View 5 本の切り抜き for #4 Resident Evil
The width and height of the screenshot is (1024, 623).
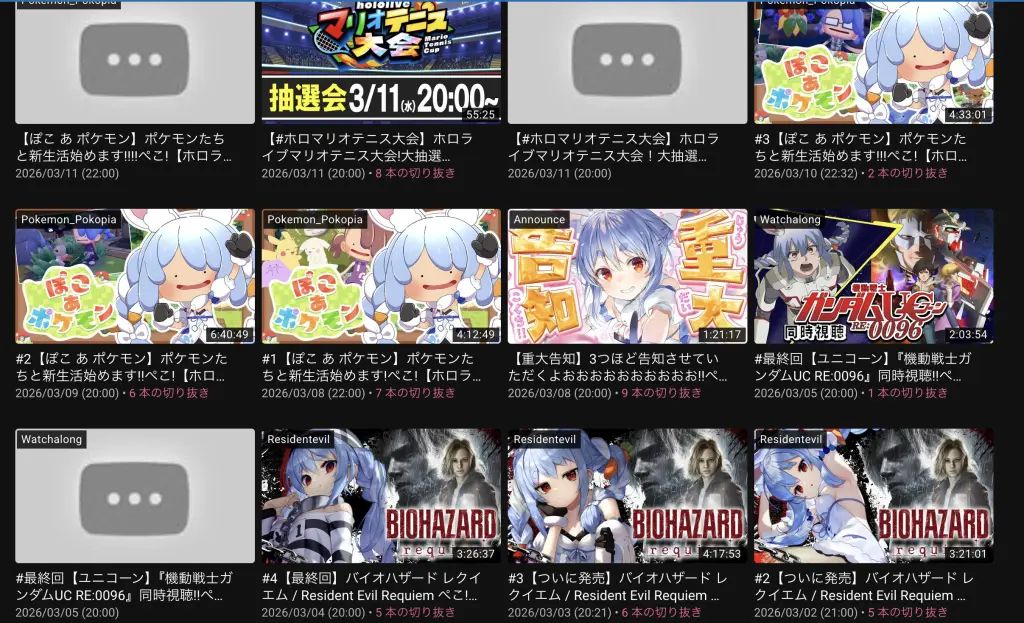click(412, 612)
